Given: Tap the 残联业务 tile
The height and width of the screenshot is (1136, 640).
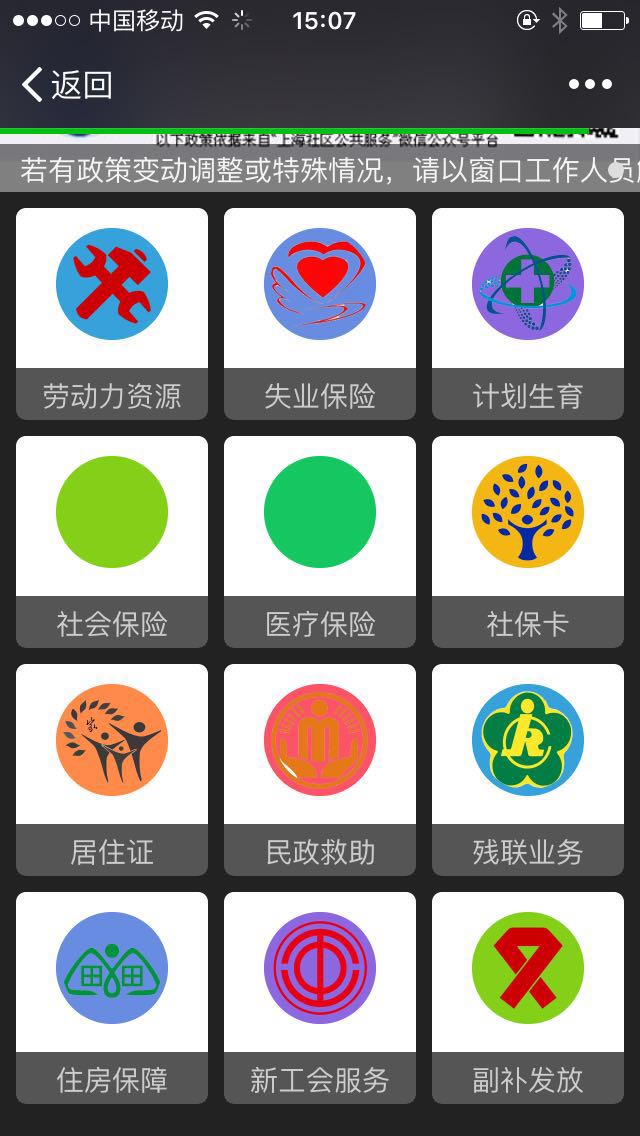Looking at the screenshot, I should pos(528,769).
